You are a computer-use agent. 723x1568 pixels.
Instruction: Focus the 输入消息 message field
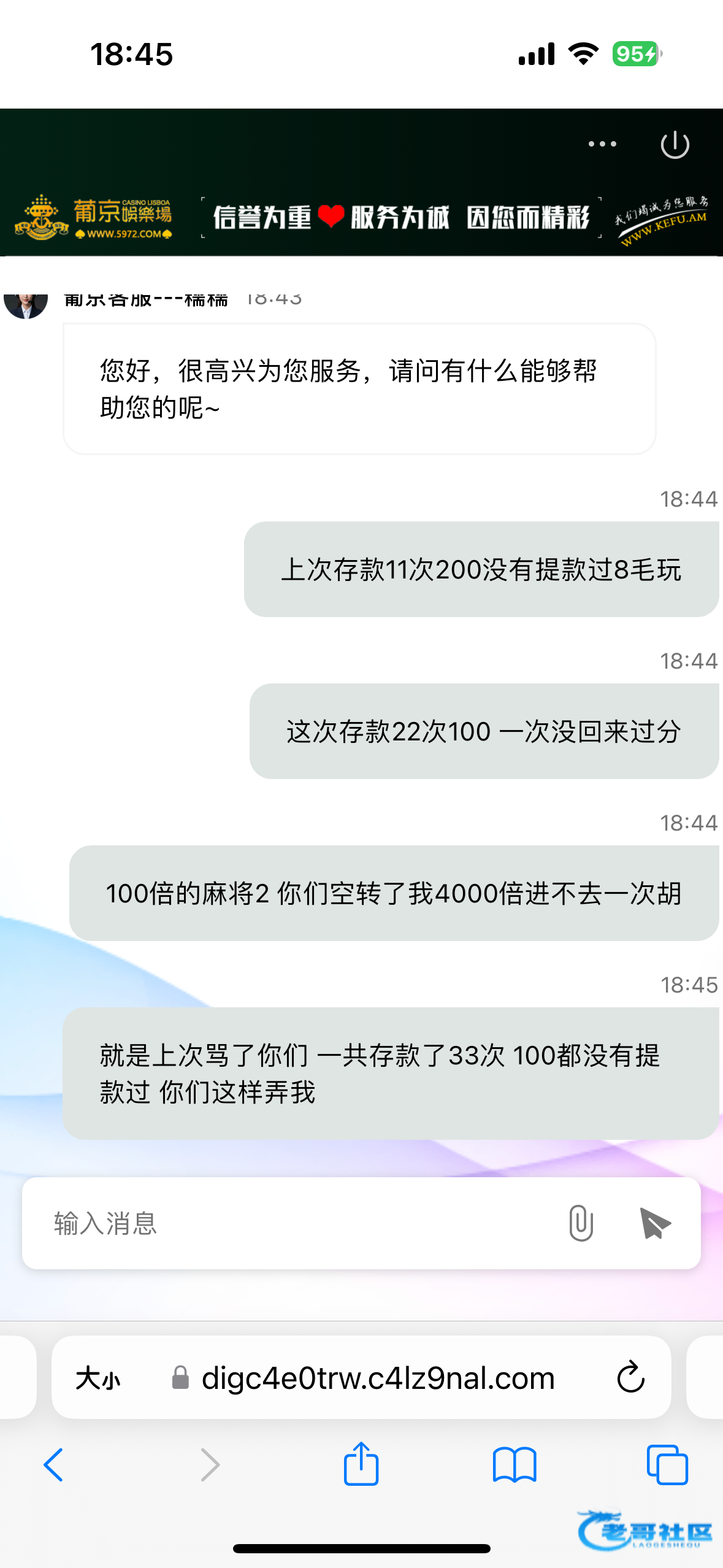click(x=294, y=1223)
